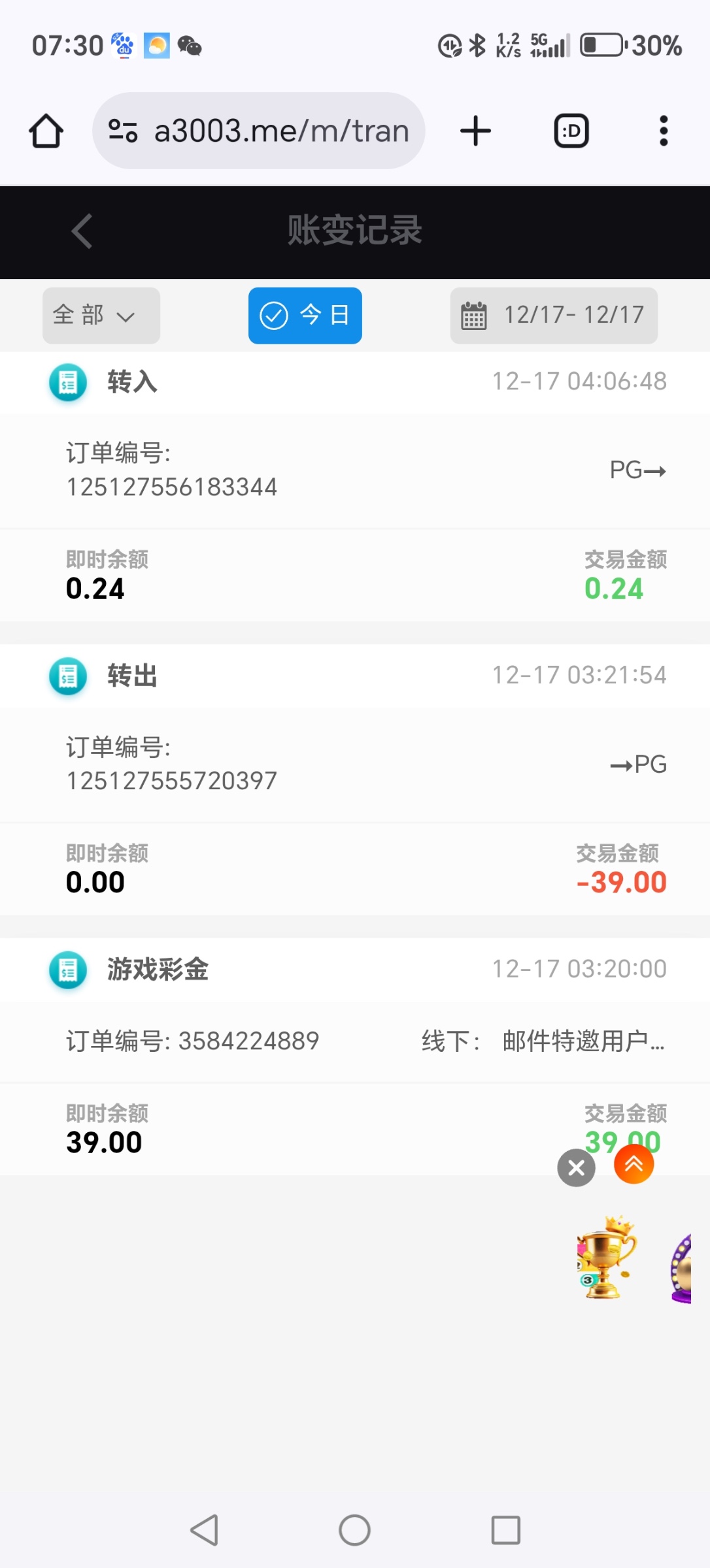710x1568 pixels.
Task: Select the 今日 filter button
Action: pyautogui.click(x=305, y=316)
